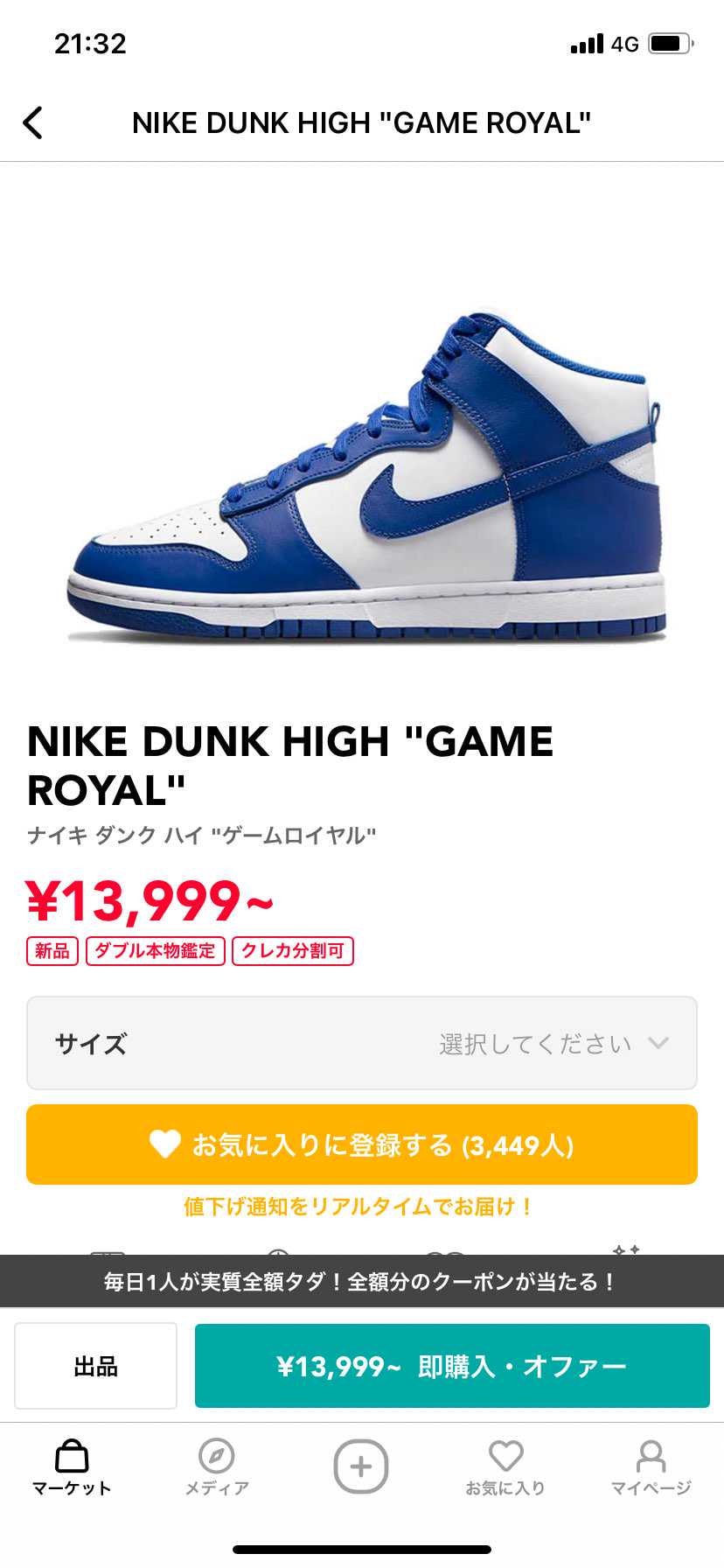Go back using the top-left arrow
The width and height of the screenshot is (724, 1568).
(x=33, y=123)
